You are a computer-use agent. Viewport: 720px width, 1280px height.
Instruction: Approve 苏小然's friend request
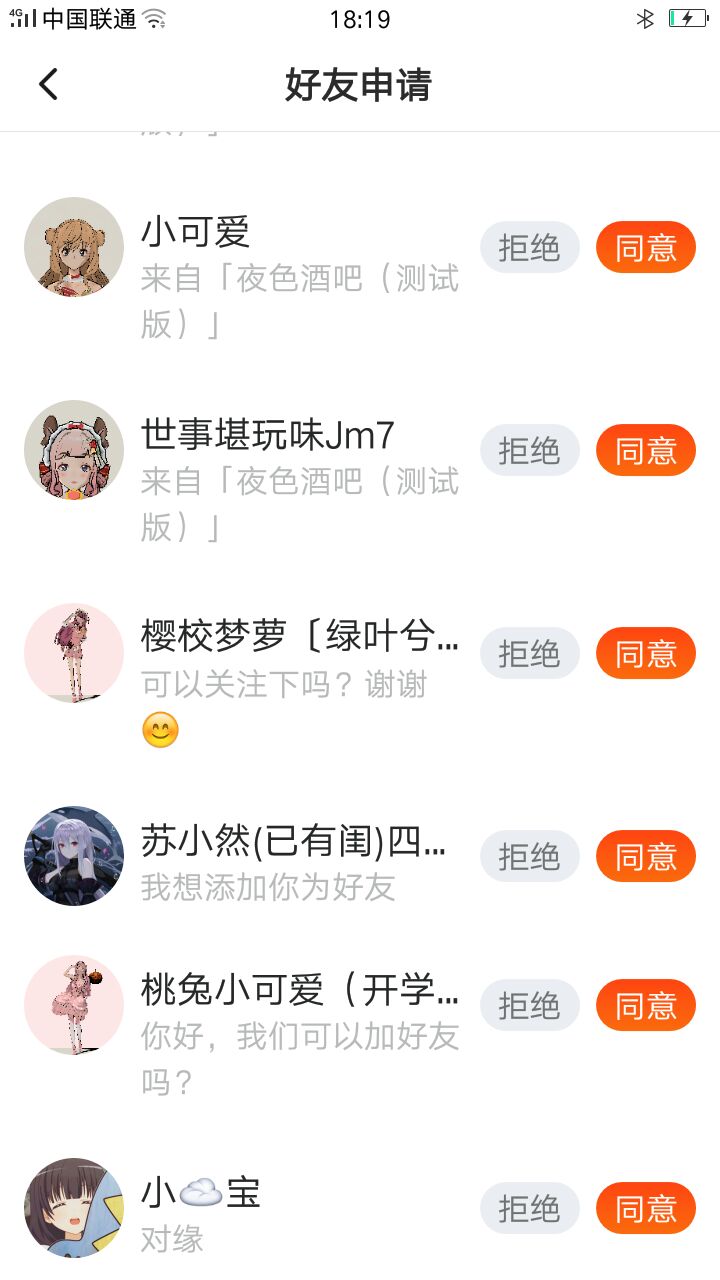tap(645, 856)
